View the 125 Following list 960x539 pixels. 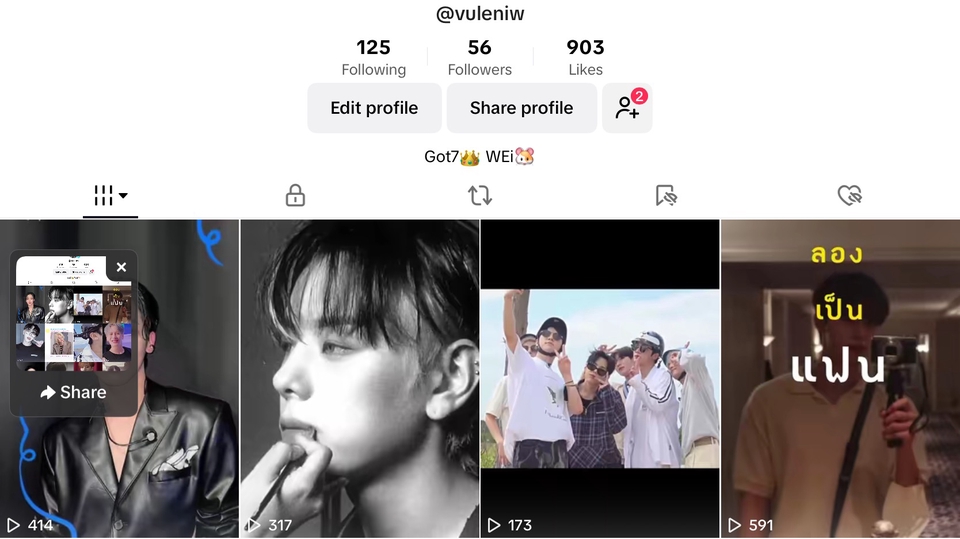(373, 57)
